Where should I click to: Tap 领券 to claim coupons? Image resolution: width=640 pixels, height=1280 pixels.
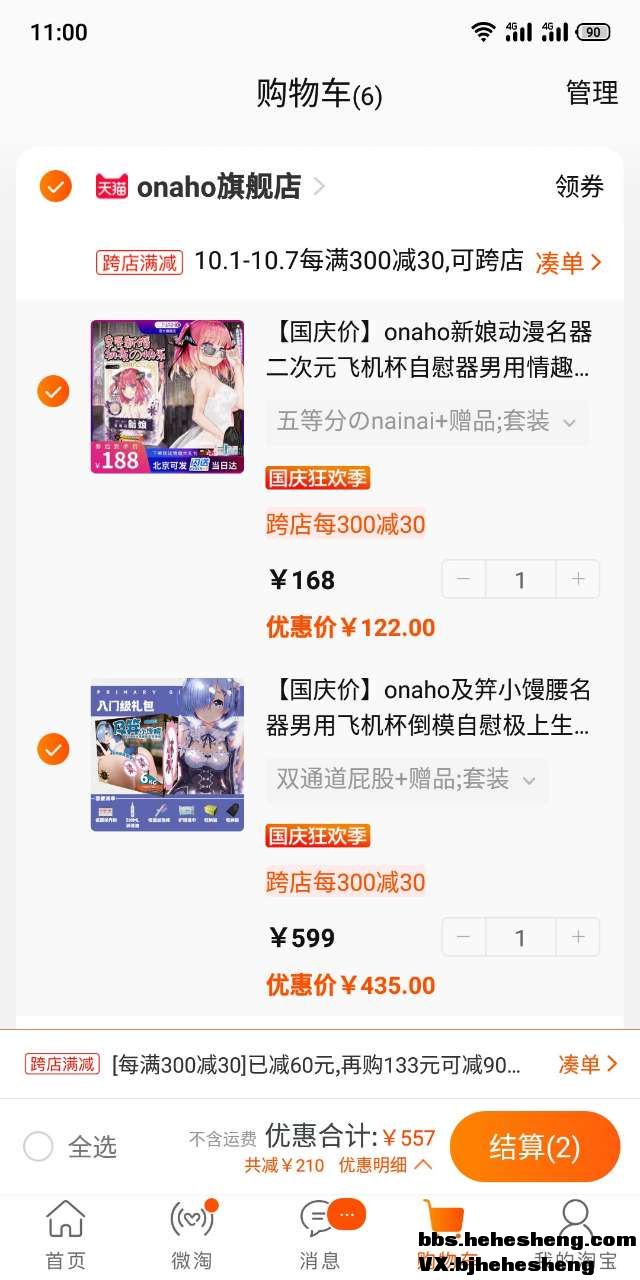point(579,186)
